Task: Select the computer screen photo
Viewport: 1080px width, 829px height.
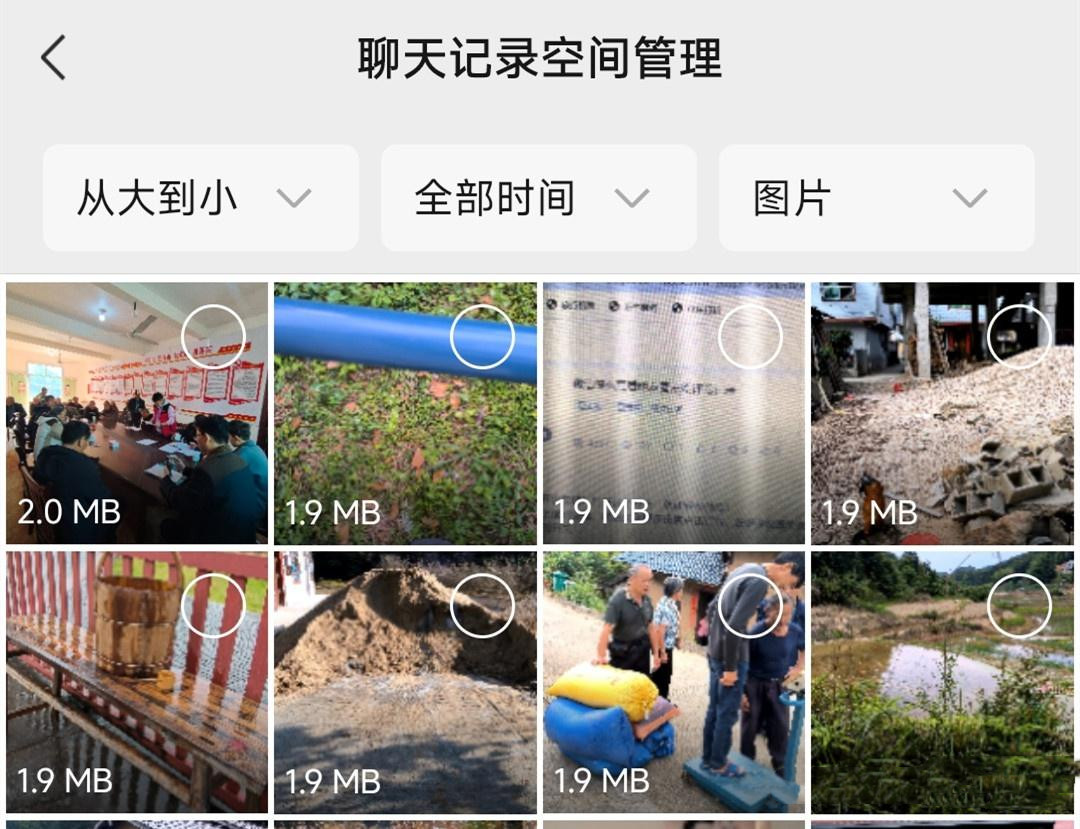Action: coord(750,337)
